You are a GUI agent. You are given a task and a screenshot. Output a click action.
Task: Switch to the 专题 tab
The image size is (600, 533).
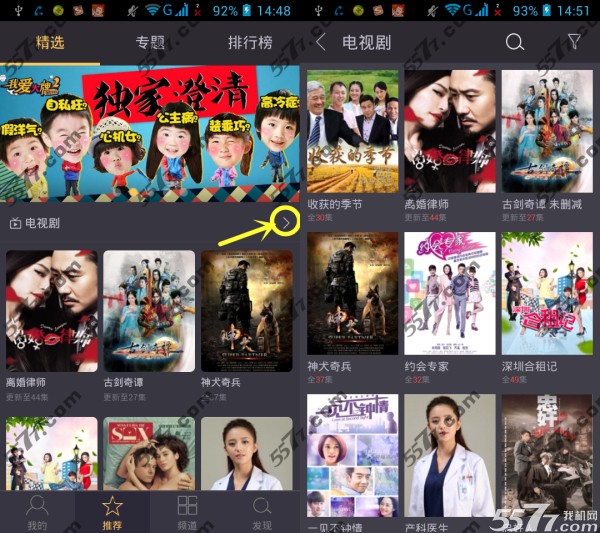[x=150, y=43]
